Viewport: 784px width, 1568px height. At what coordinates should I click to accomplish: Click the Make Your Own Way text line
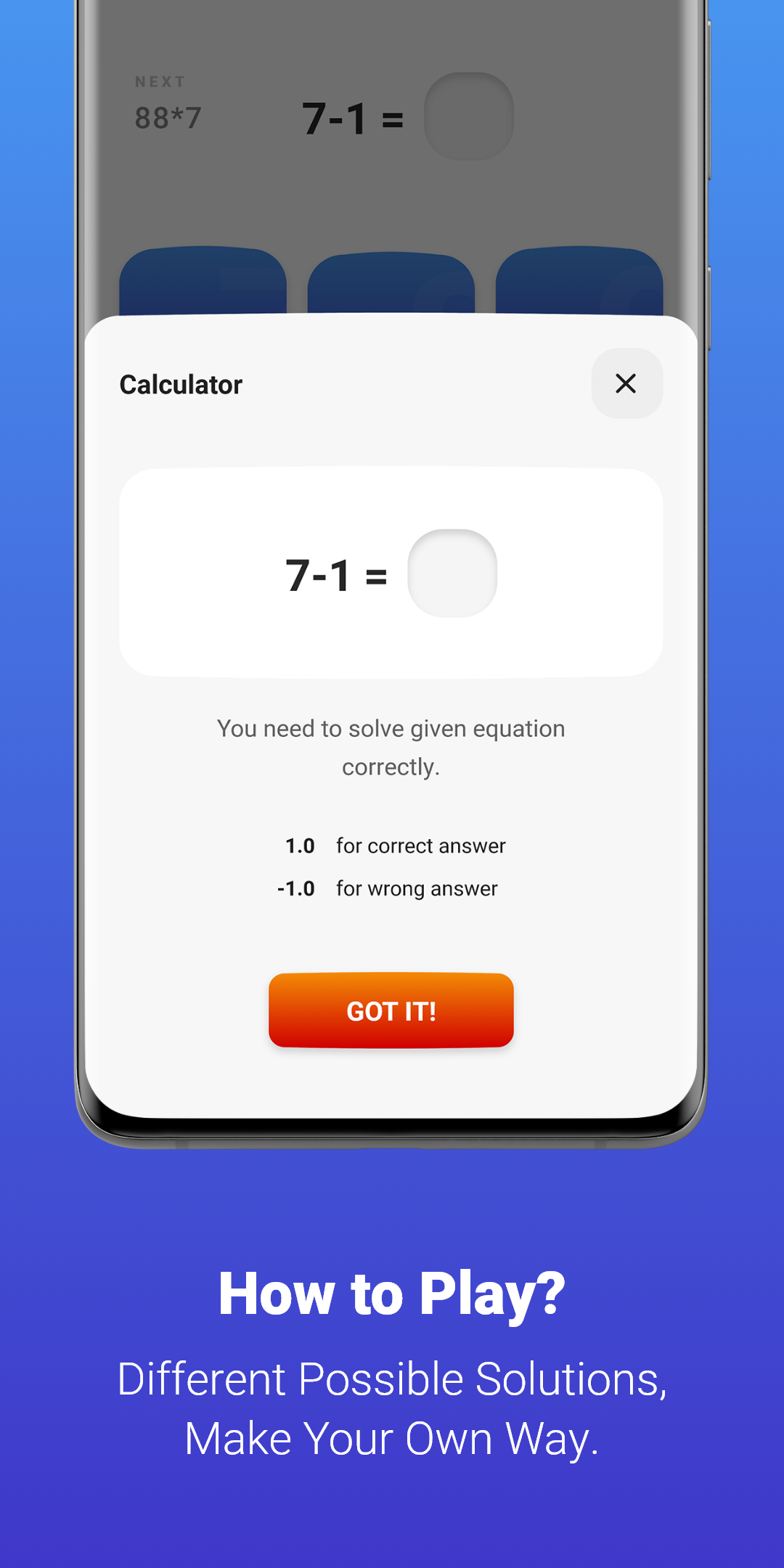click(392, 1437)
